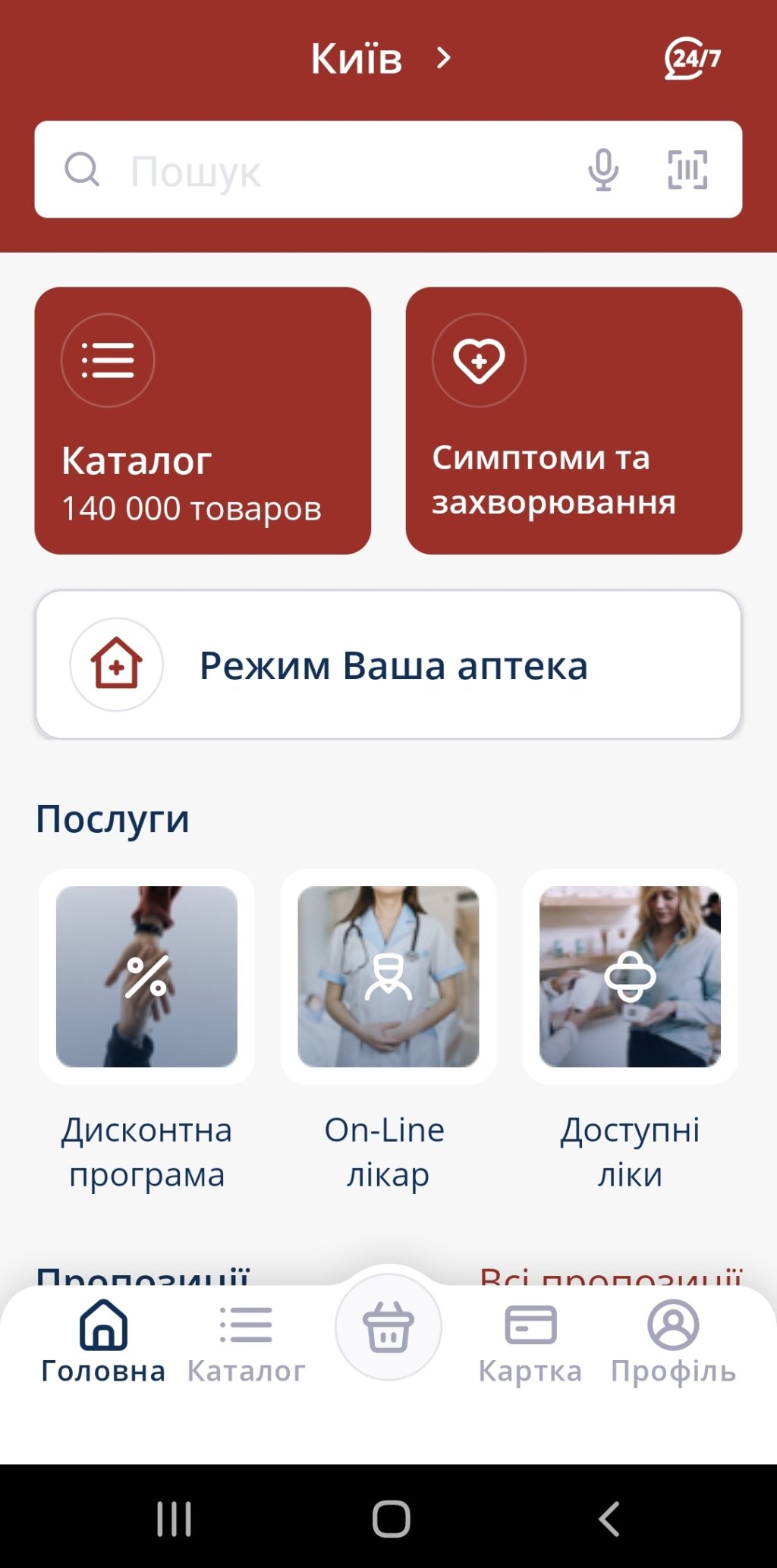Screen dimensions: 777x1568
Task: Start voice search with the microphone
Action: point(603,170)
